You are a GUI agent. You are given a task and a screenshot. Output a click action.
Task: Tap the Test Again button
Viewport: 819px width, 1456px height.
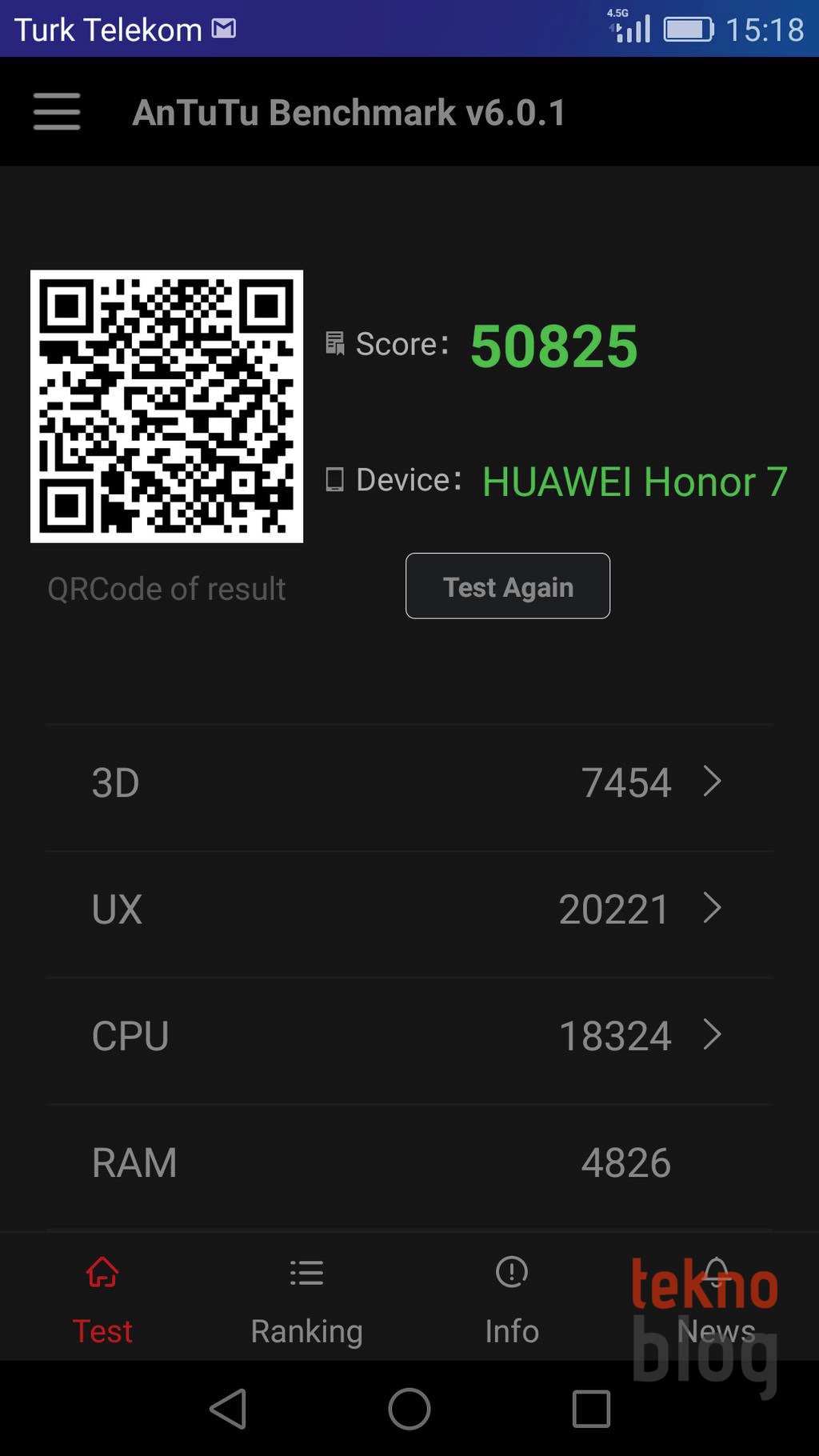click(x=508, y=586)
